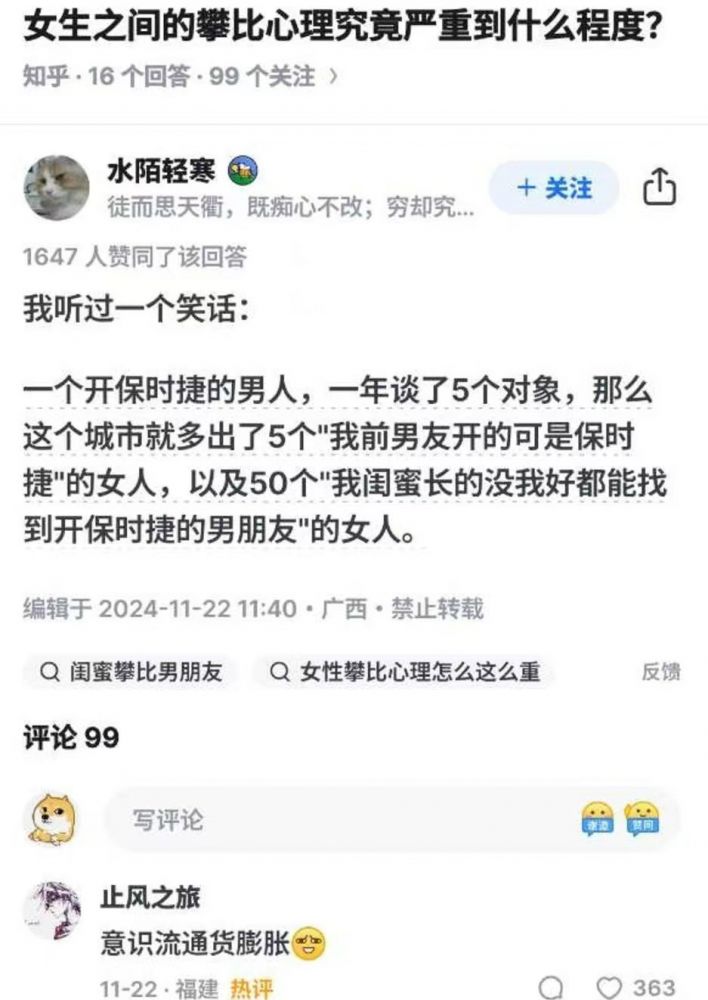
Task: Open 水陌轻寒's profile avatar
Action: point(57,188)
